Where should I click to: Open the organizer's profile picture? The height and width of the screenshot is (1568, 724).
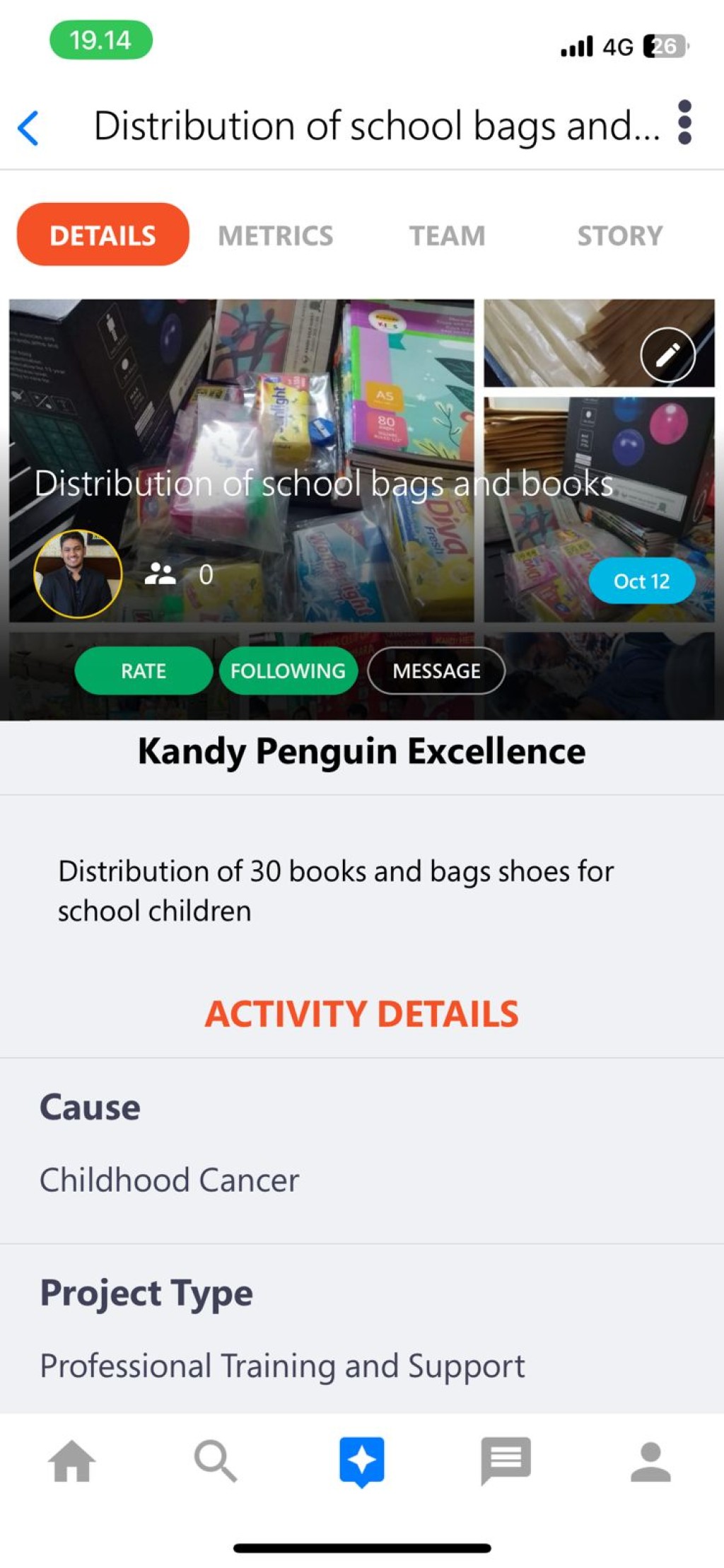[x=78, y=574]
